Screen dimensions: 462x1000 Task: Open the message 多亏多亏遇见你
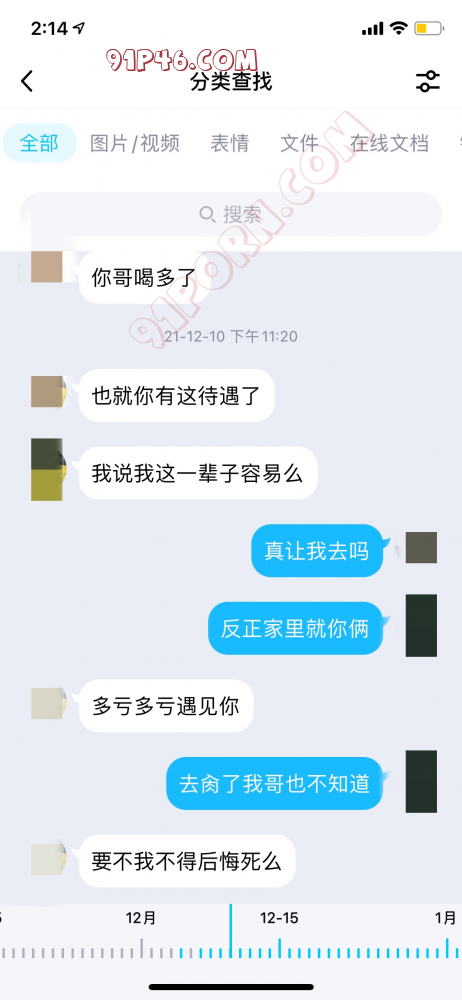tap(166, 706)
